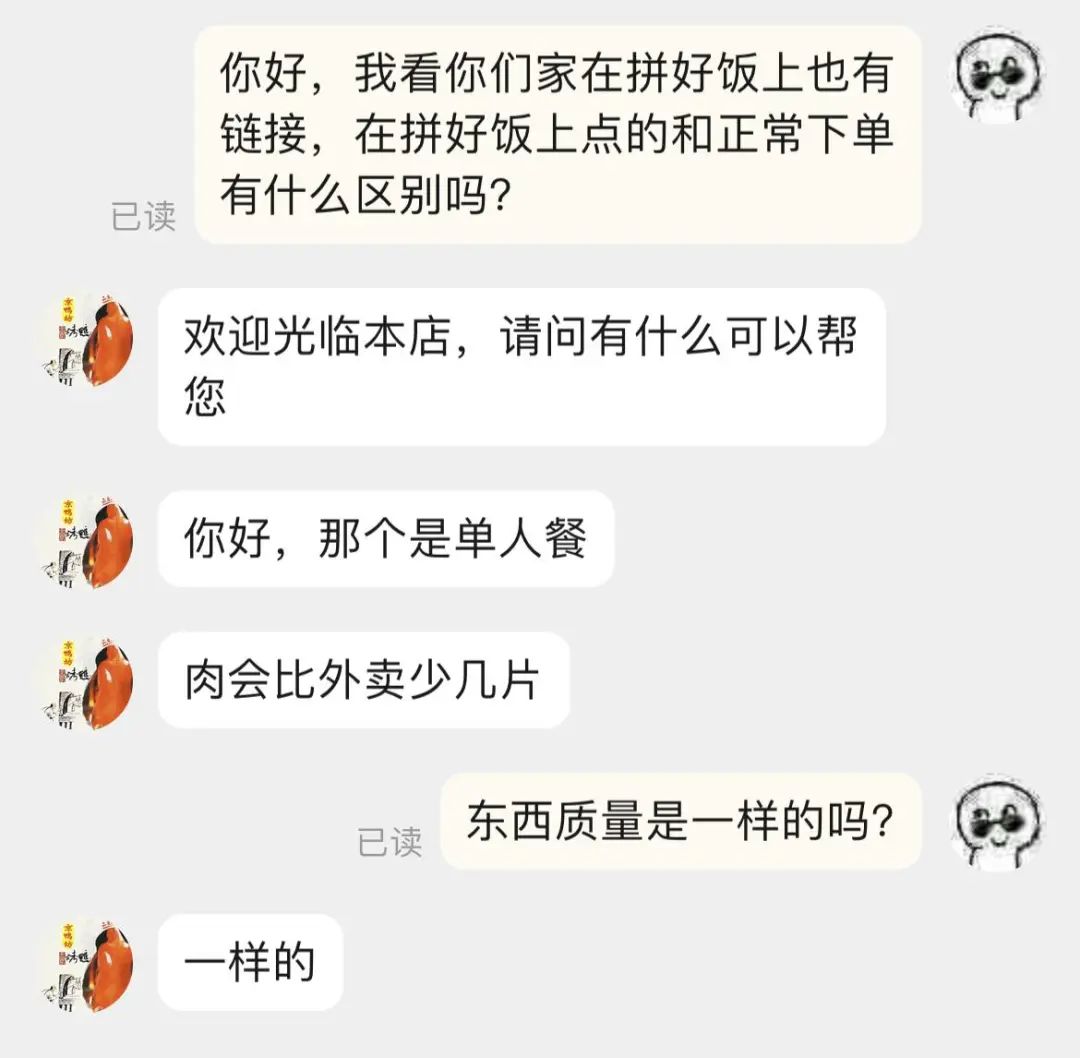Tap the shop avatar next to "肉会比外卖少几片"
Viewport: 1080px width, 1058px height.
[x=88, y=682]
